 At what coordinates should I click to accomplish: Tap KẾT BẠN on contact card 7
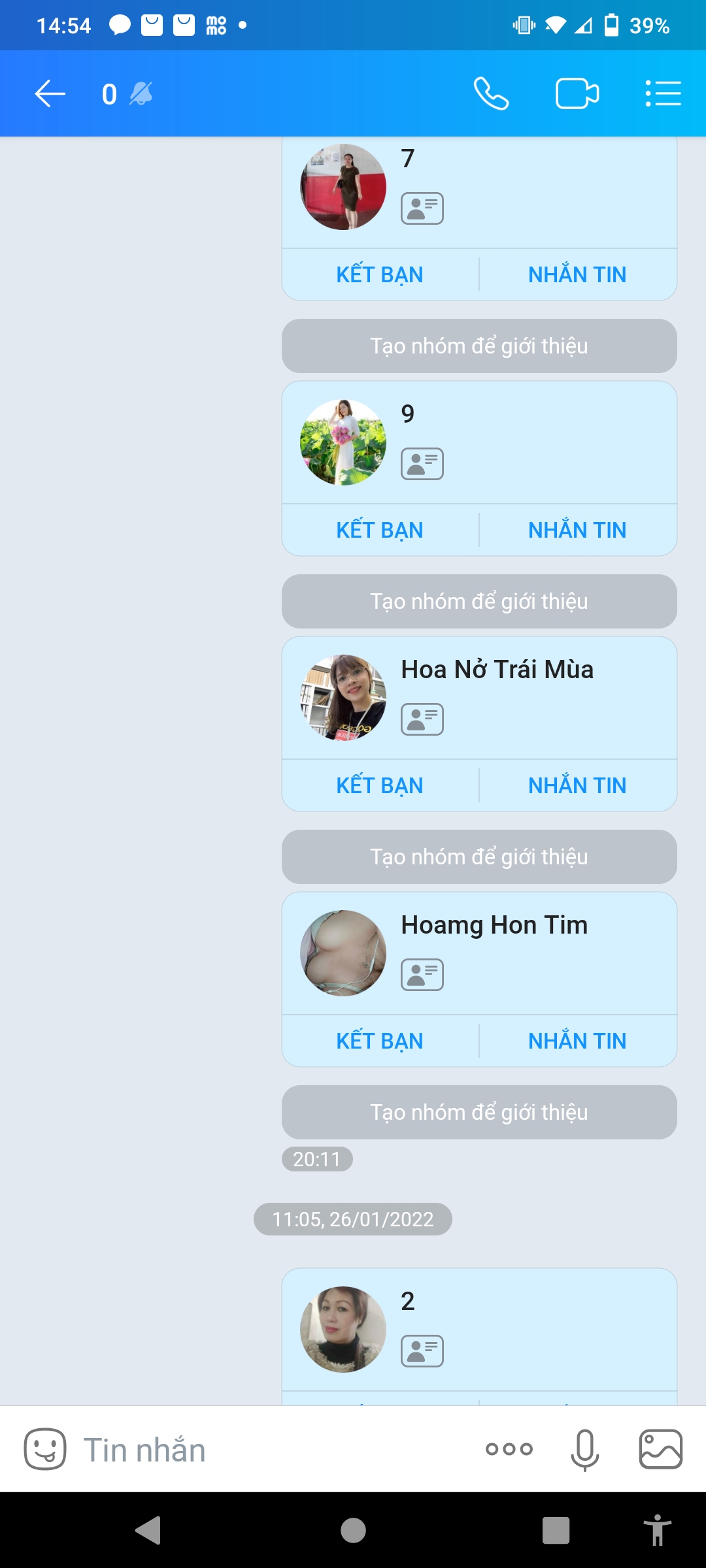pyautogui.click(x=380, y=274)
